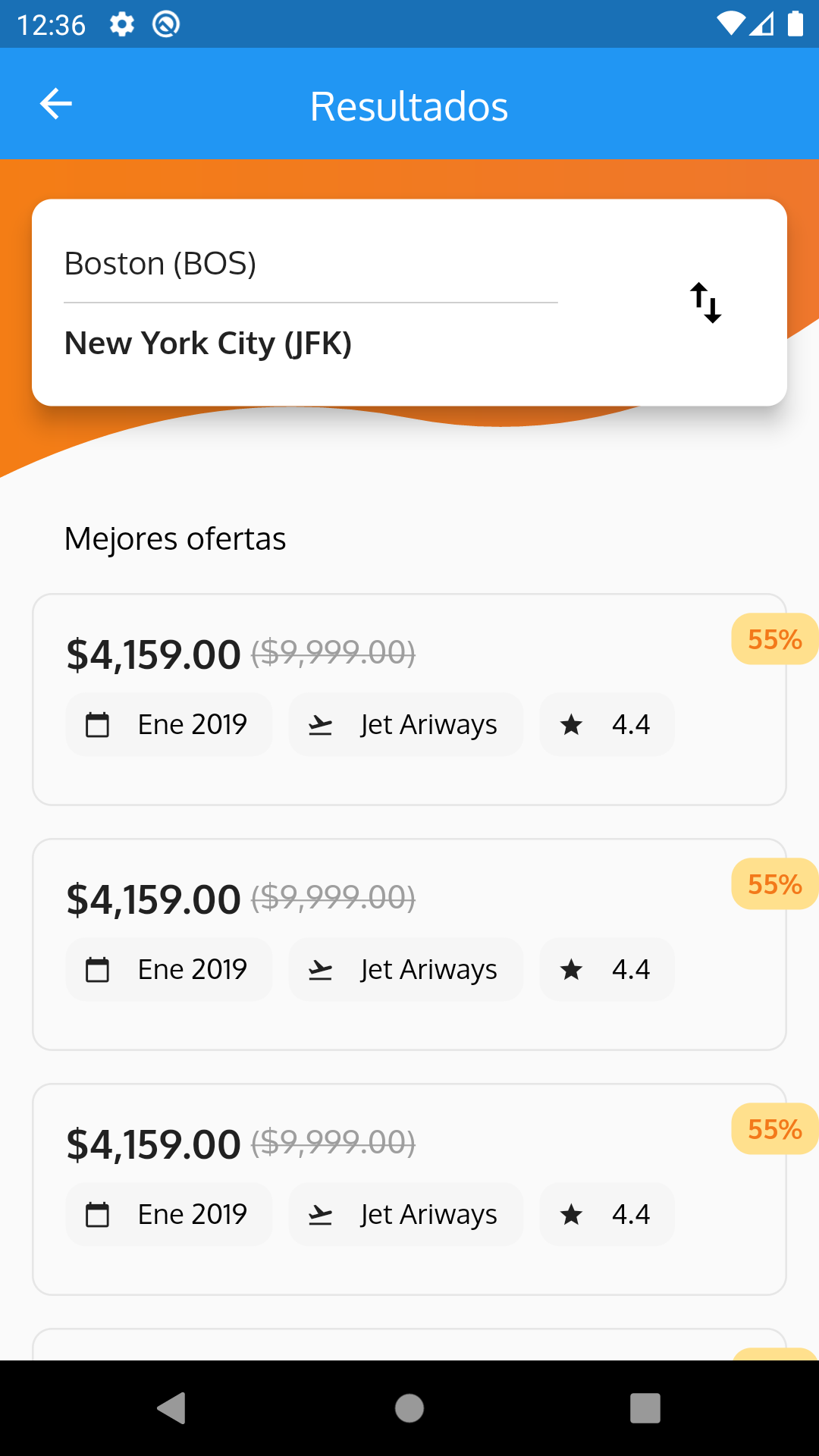Viewport: 819px width, 1456px height.
Task: Open the recent apps overview
Action: tap(645, 1408)
